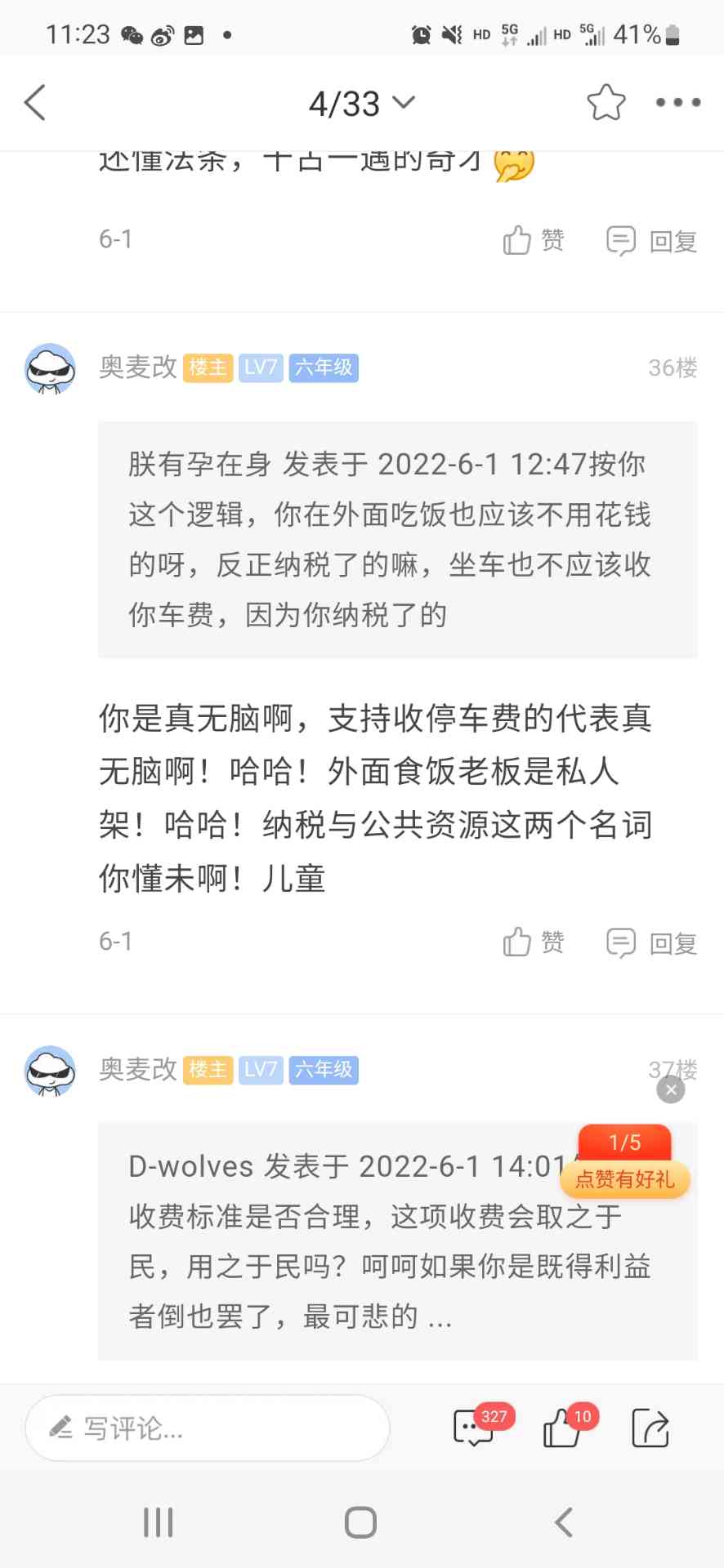724x1568 pixels.
Task: Open the recent apps view
Action: coord(159,1522)
